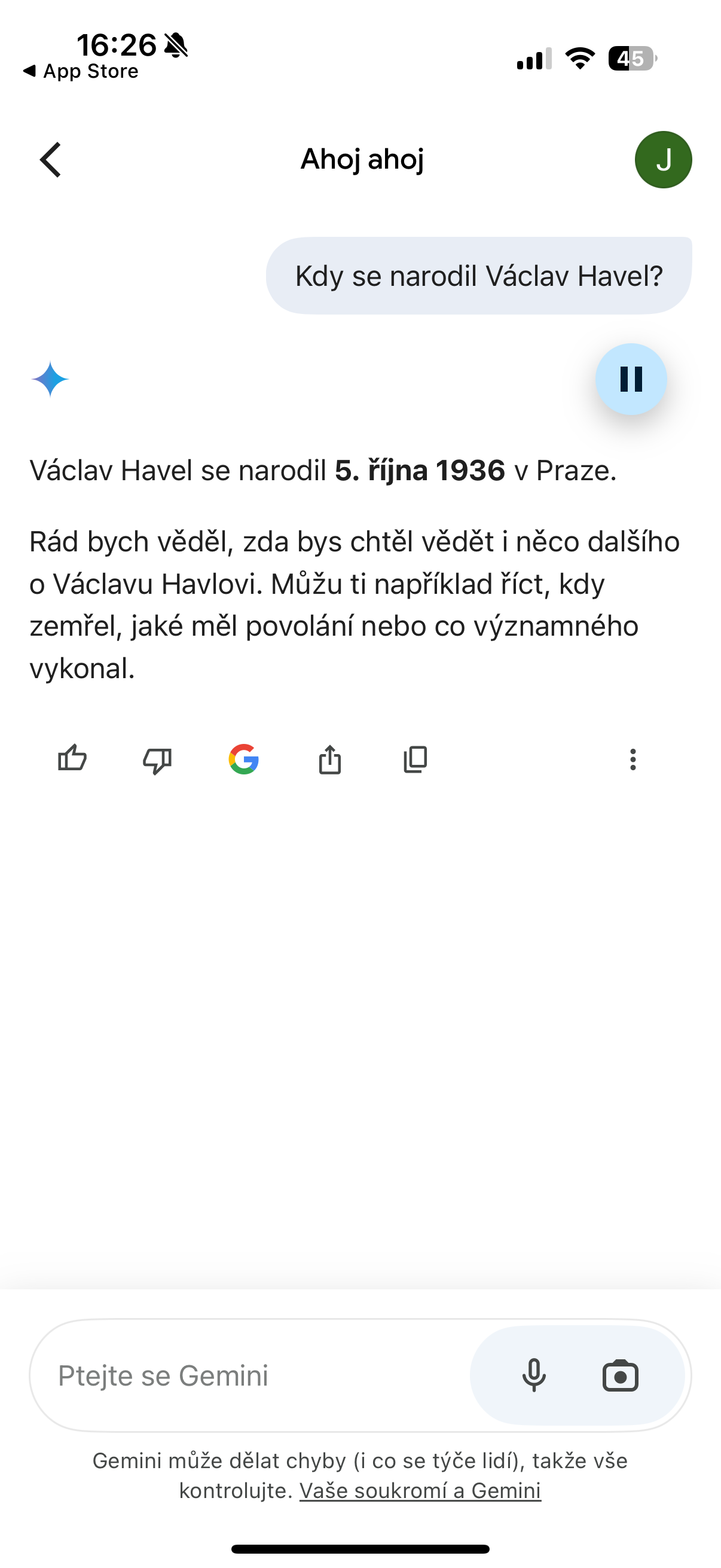Screen dimensions: 721x1568
Task: Like the Václav Havel answer
Action: point(72,759)
